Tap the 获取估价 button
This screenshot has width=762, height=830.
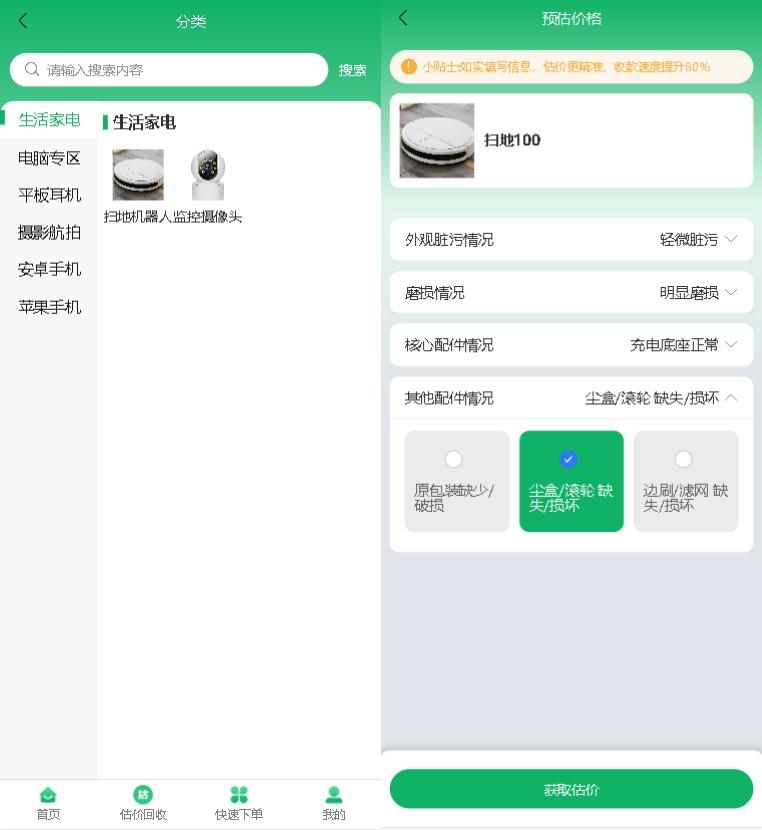571,789
